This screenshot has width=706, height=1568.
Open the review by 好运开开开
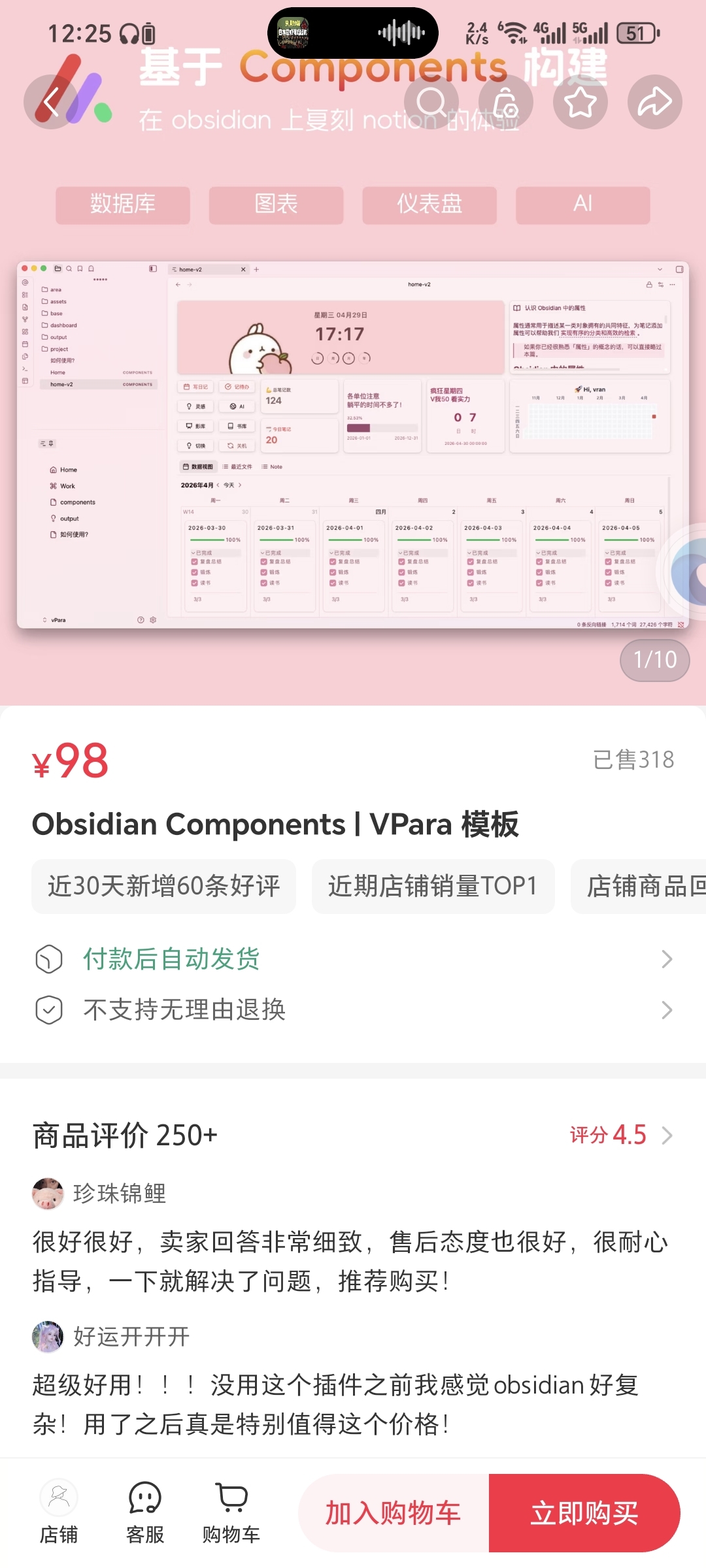353,1380
